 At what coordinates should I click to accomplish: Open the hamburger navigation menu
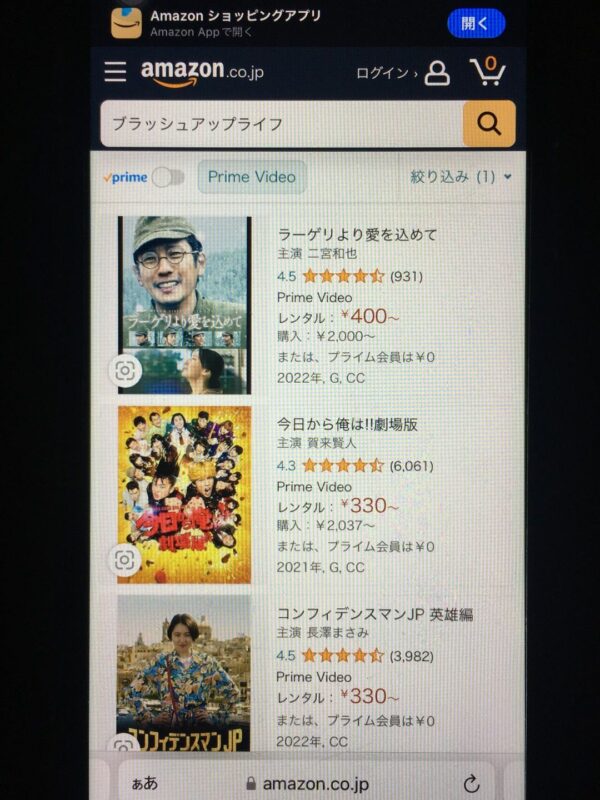coord(116,72)
